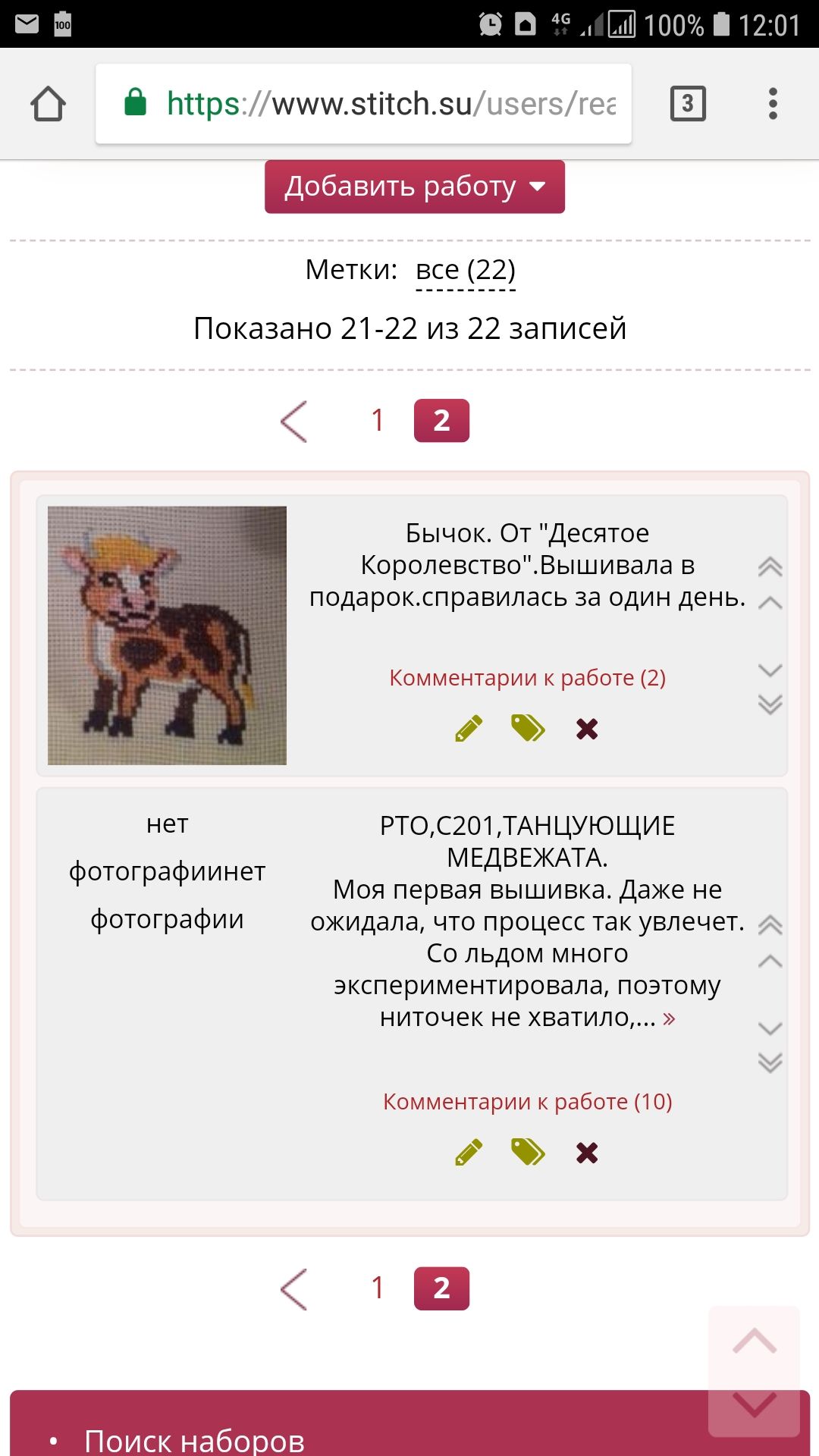
Task: Go to page 1 in the top pagination
Action: pyautogui.click(x=378, y=420)
